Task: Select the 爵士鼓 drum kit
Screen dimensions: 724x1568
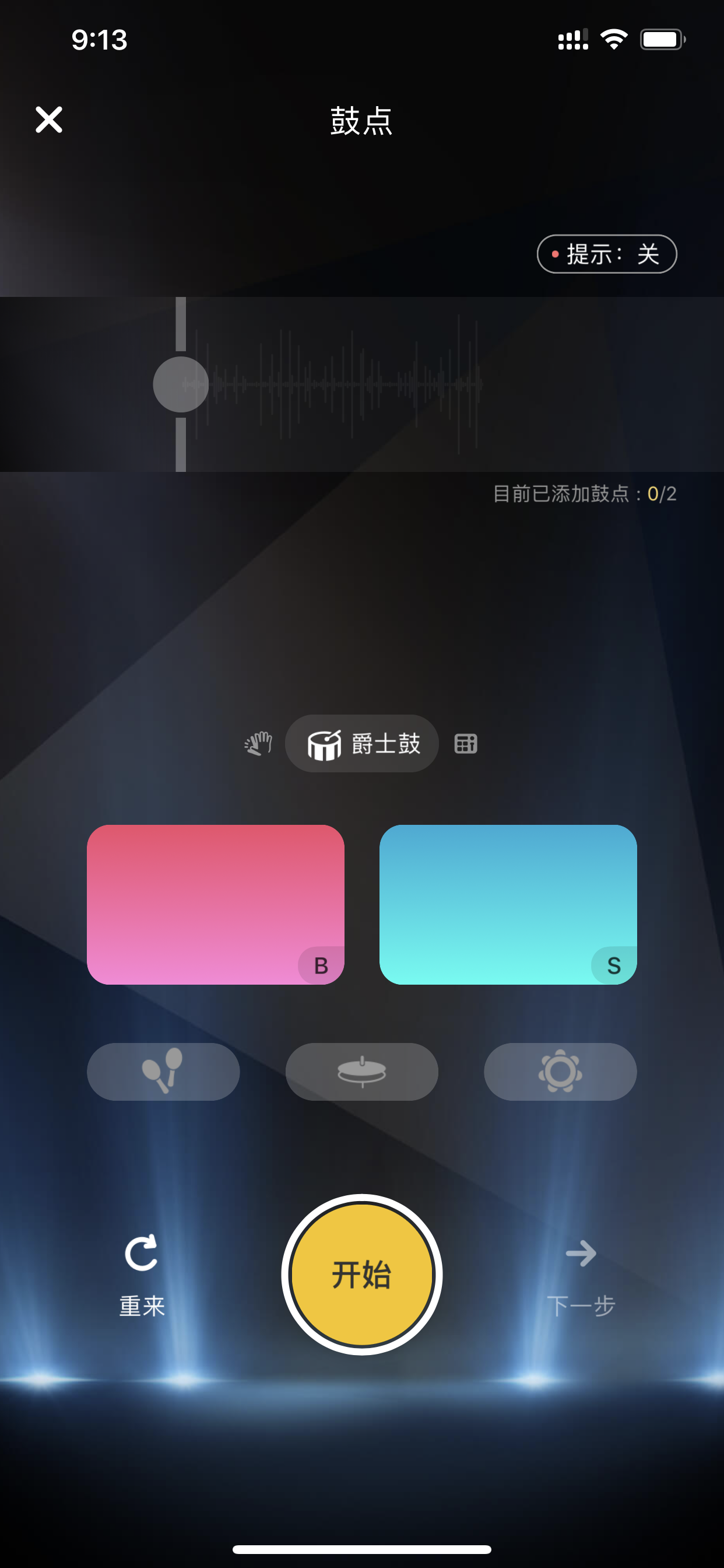Action: (362, 743)
